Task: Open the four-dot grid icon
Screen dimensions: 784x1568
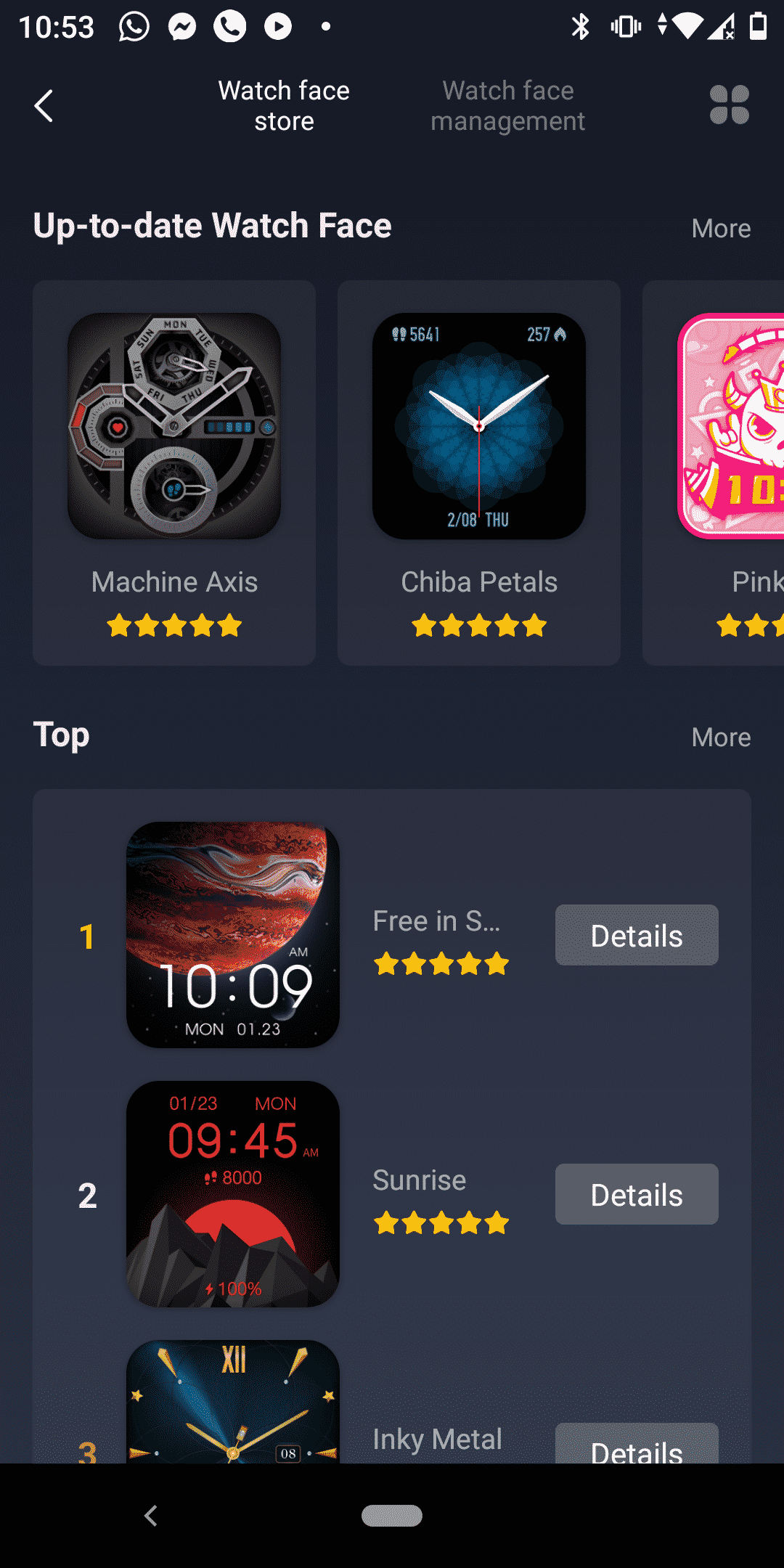Action: pyautogui.click(x=729, y=105)
